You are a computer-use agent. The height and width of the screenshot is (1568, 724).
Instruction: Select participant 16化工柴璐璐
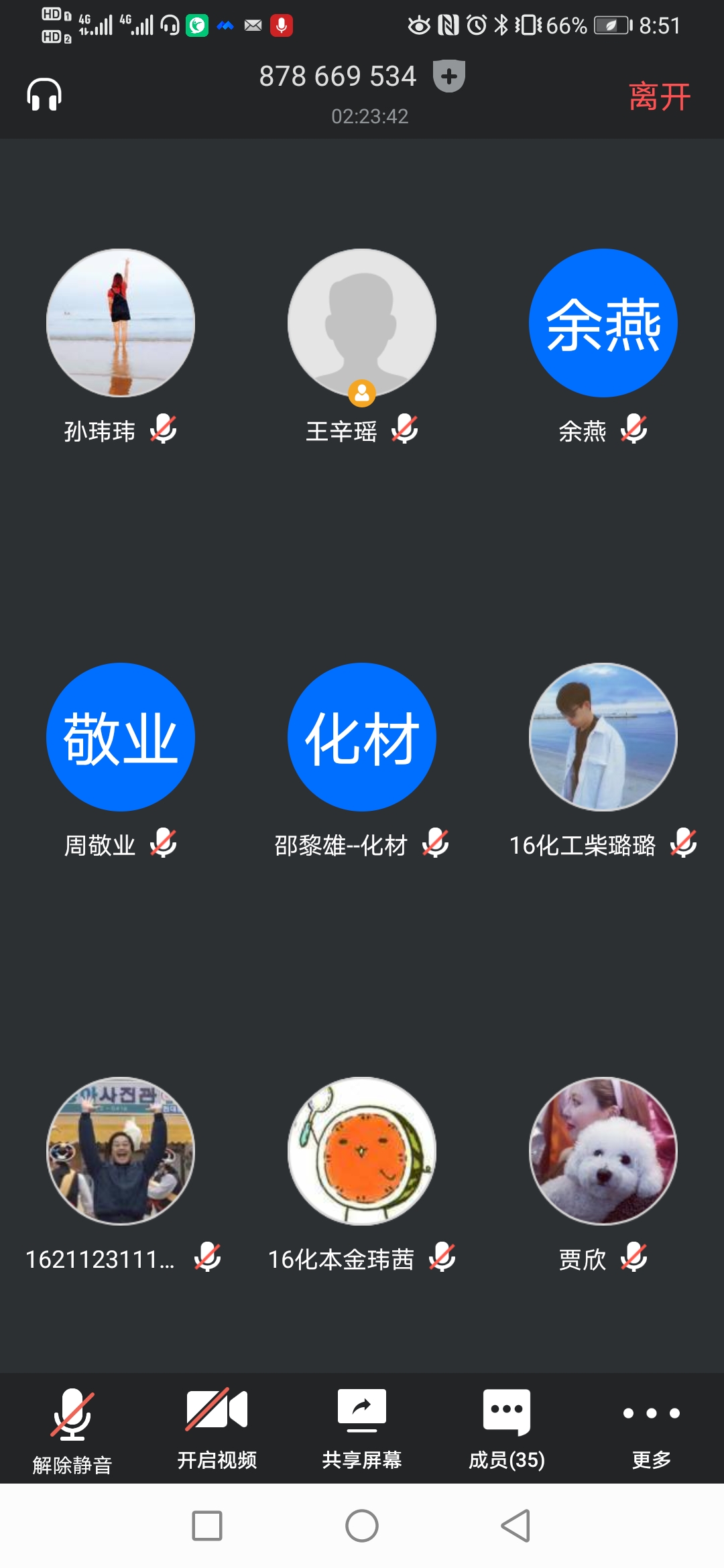point(603,737)
